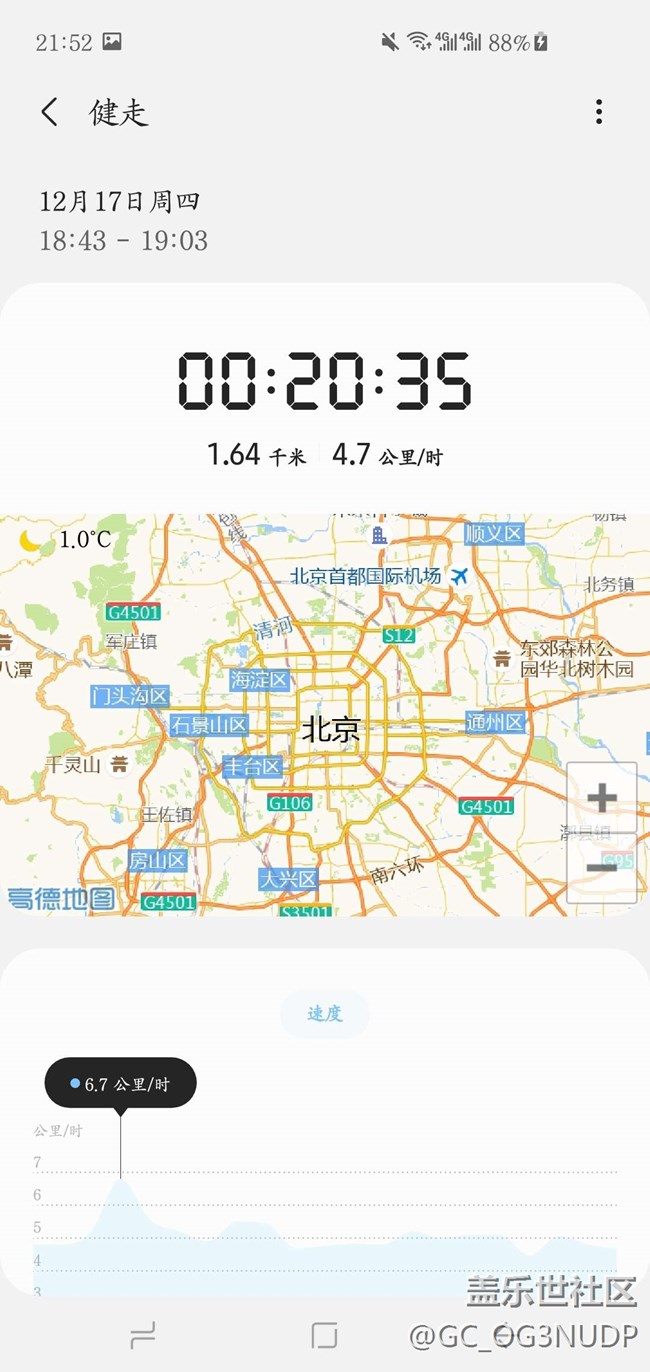Zoom in the map with plus button

pos(602,797)
